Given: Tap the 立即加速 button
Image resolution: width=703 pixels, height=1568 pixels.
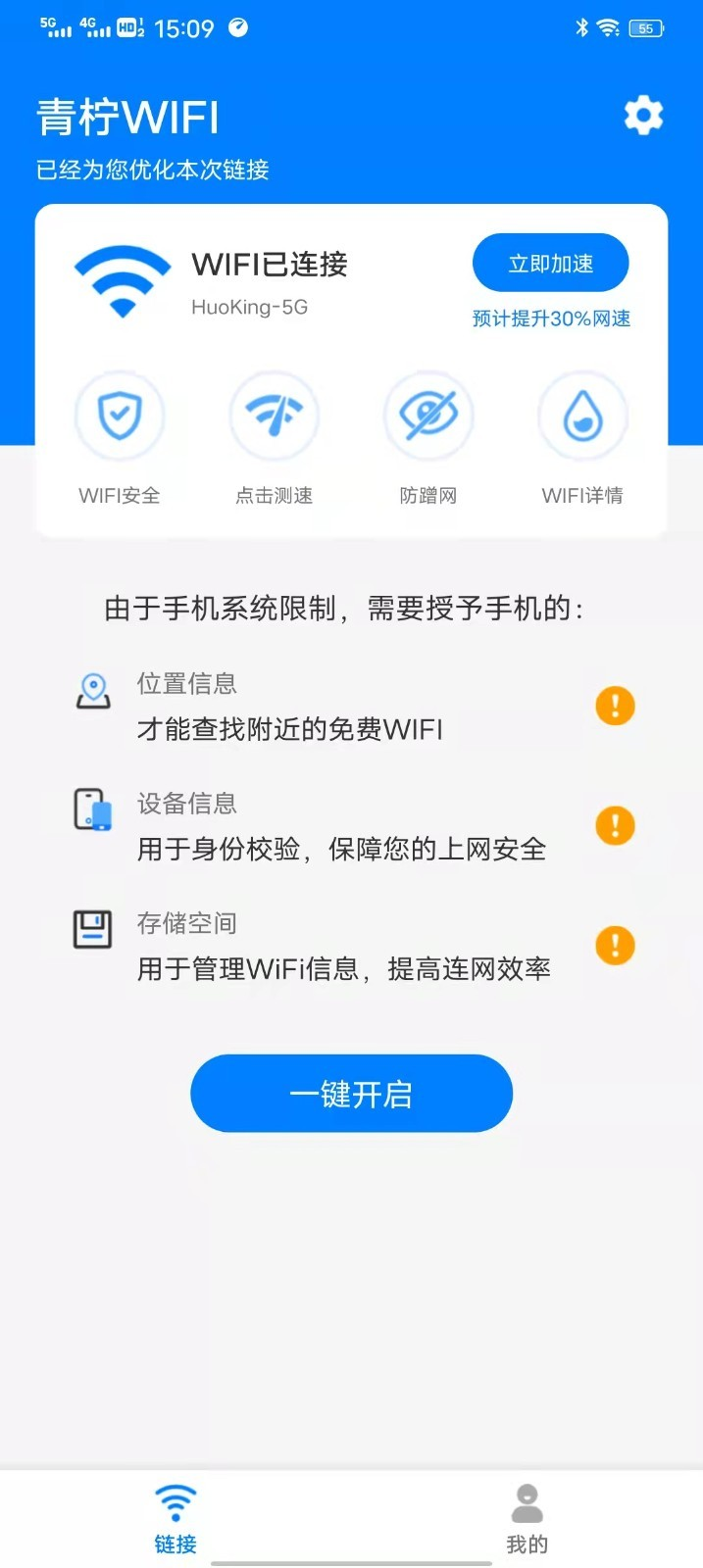Looking at the screenshot, I should click(x=550, y=263).
